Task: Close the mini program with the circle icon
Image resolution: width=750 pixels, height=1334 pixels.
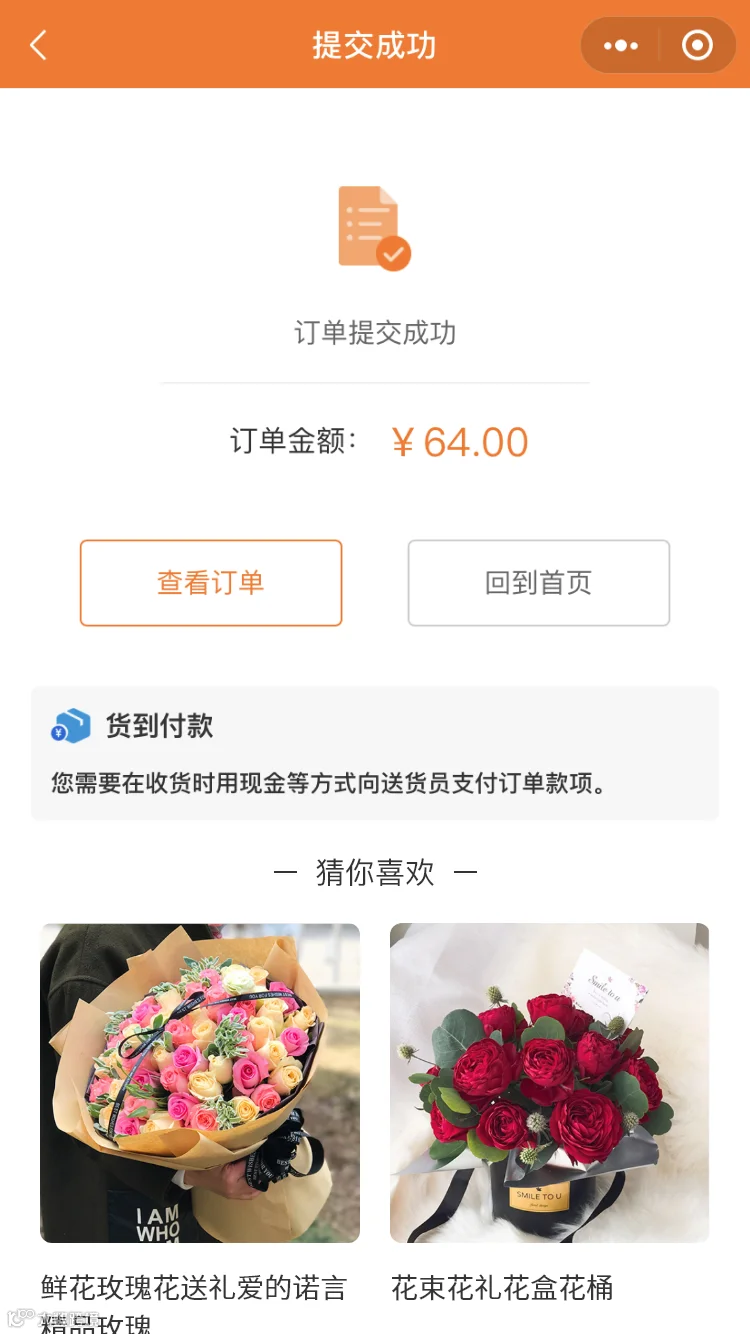Action: click(x=697, y=45)
